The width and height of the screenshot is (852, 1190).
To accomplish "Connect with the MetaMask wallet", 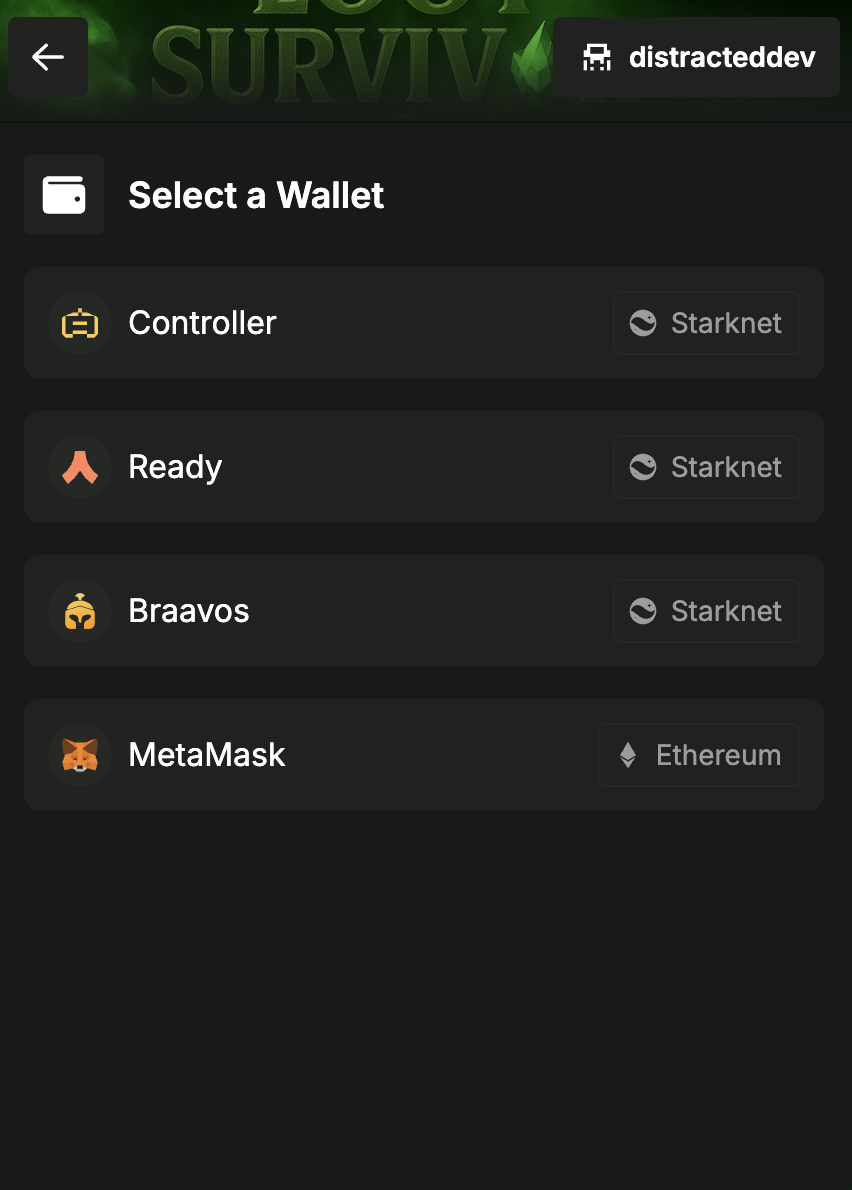I will click(423, 755).
